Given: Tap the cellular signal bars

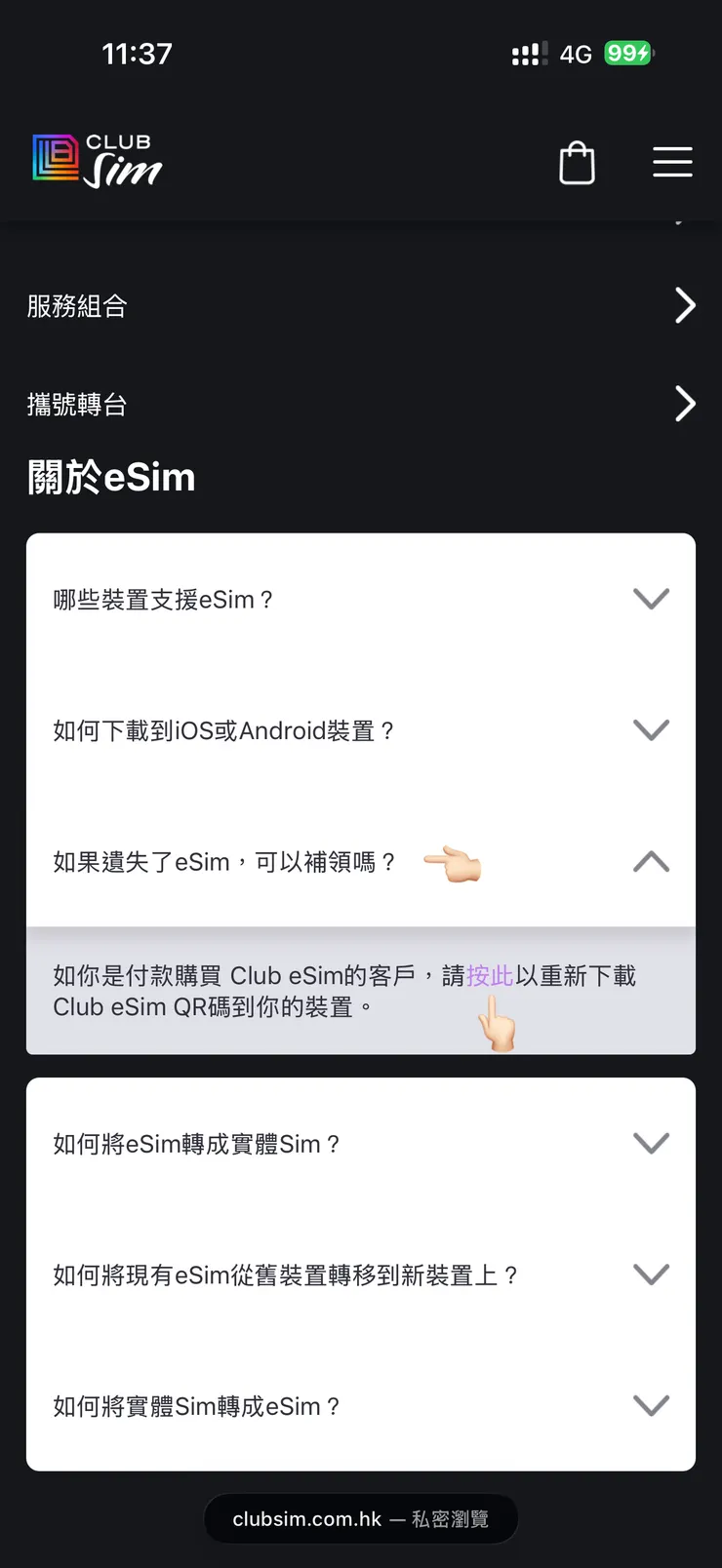Looking at the screenshot, I should point(527,55).
